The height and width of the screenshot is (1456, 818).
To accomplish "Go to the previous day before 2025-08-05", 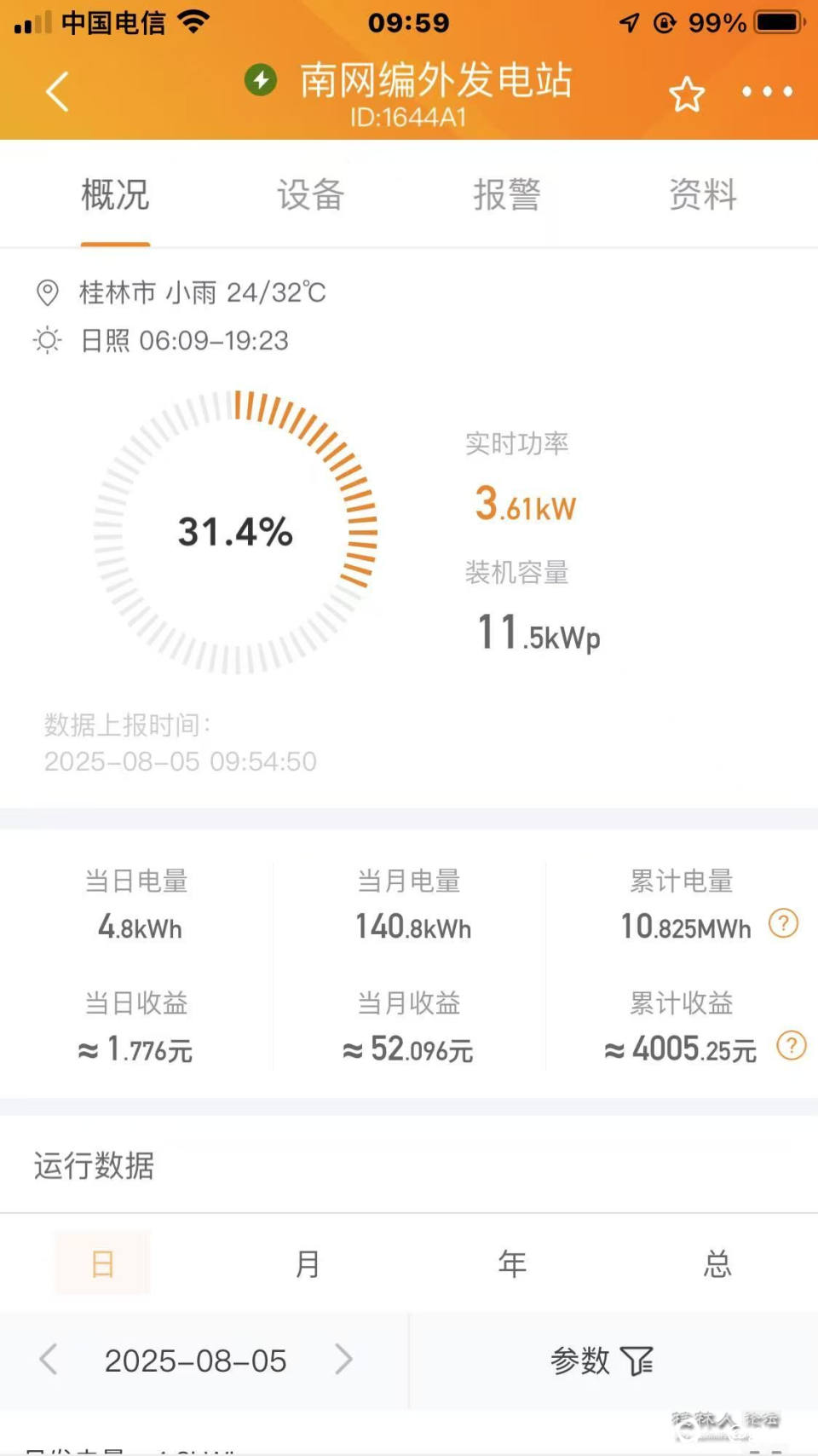I will click(x=49, y=1360).
